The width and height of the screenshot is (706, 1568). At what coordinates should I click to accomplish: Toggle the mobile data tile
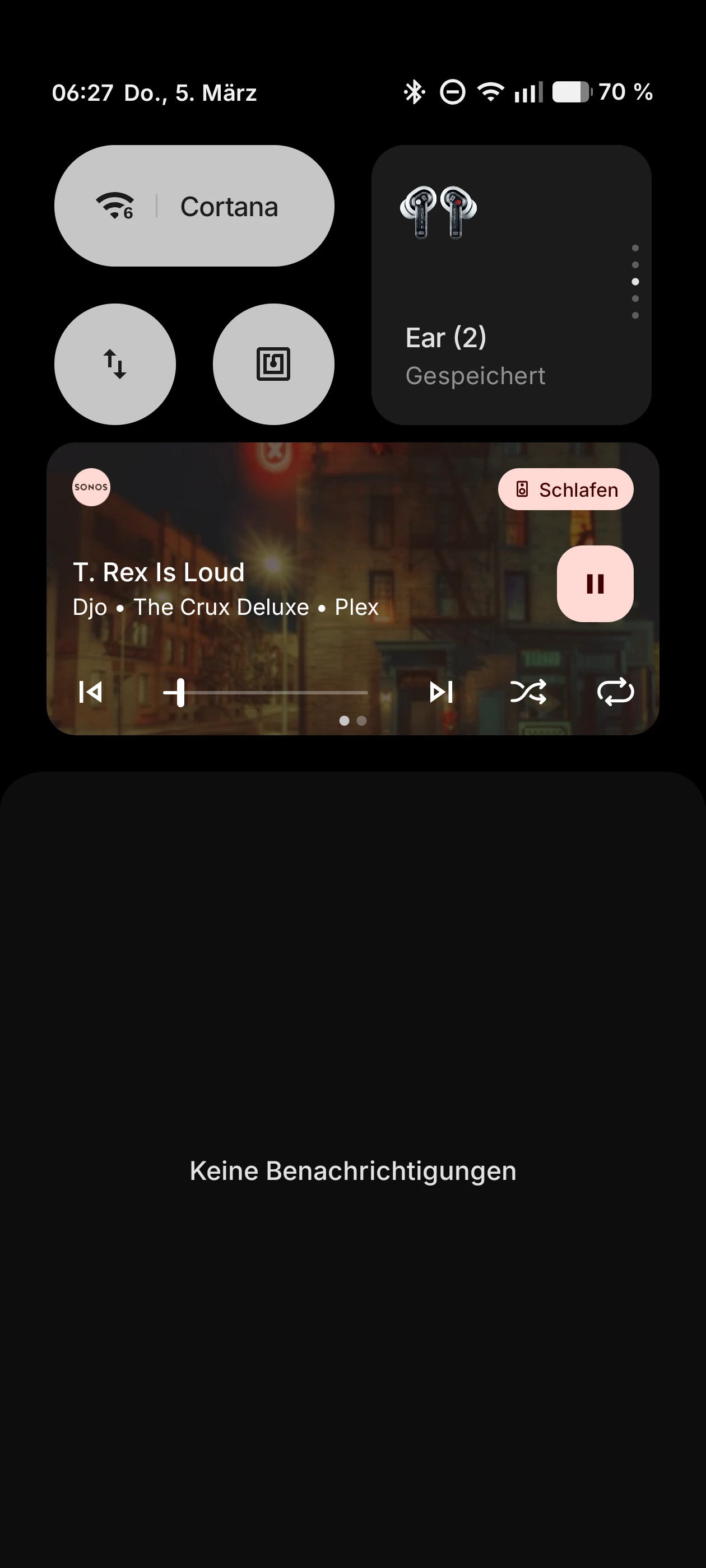coord(115,364)
